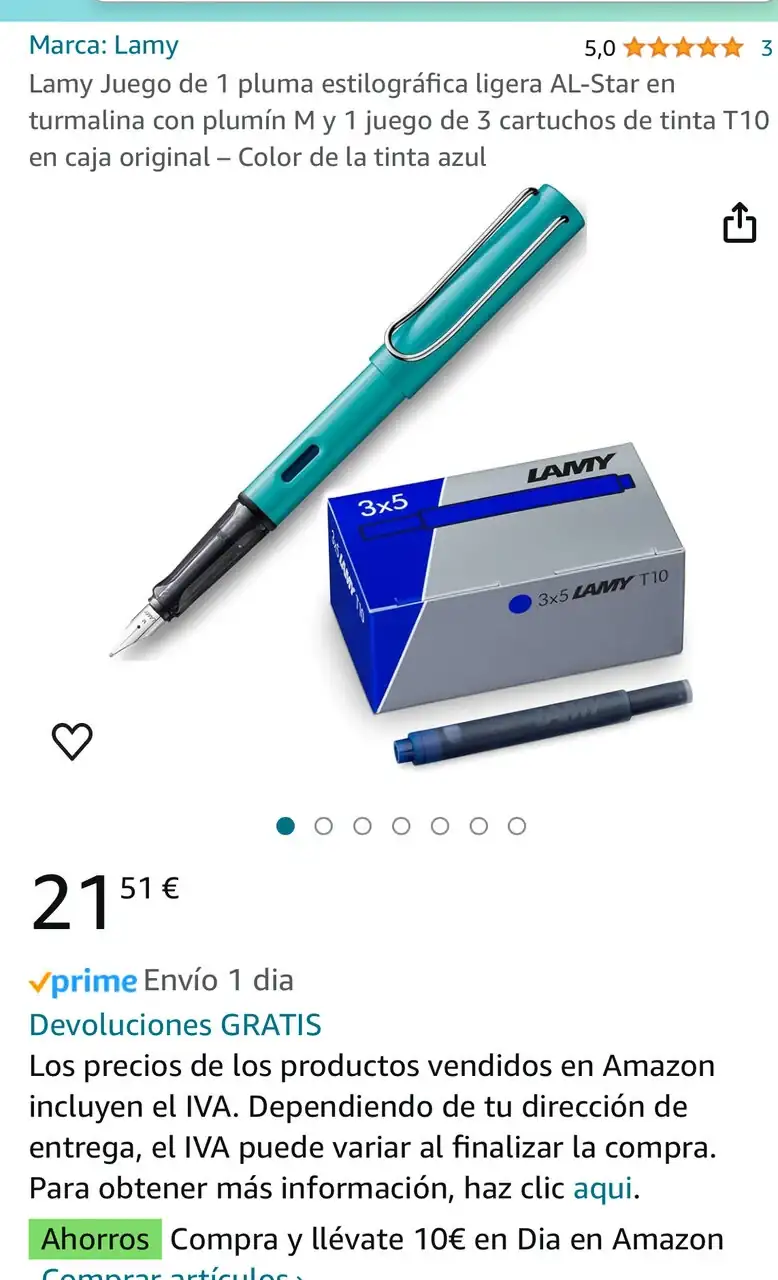Share this Lamy pen product
The width and height of the screenshot is (778, 1280).
pyautogui.click(x=739, y=222)
